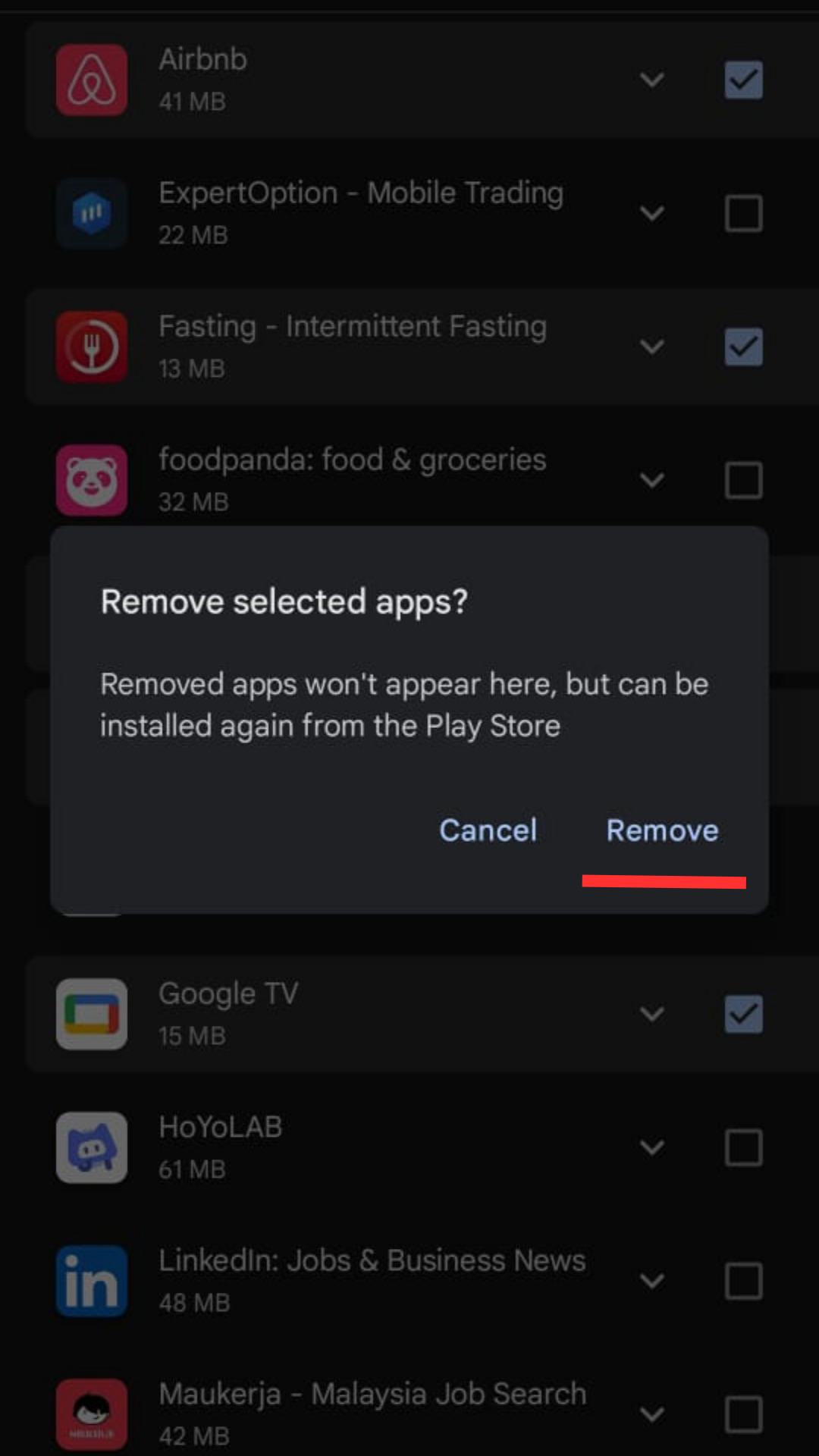Uncheck the Fasting app checkbox
Viewport: 819px width, 1456px height.
[742, 347]
